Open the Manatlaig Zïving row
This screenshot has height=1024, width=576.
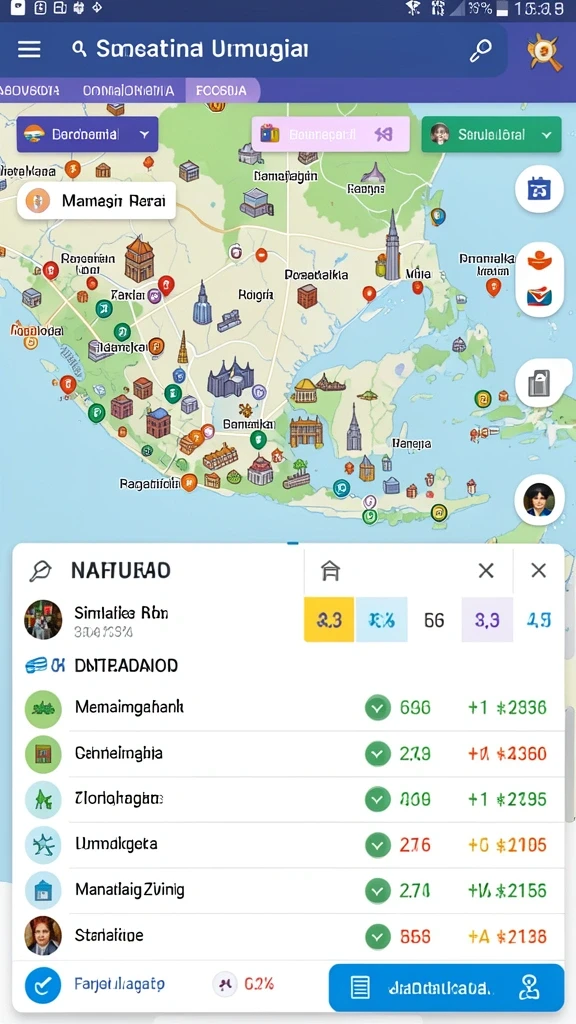[288, 889]
